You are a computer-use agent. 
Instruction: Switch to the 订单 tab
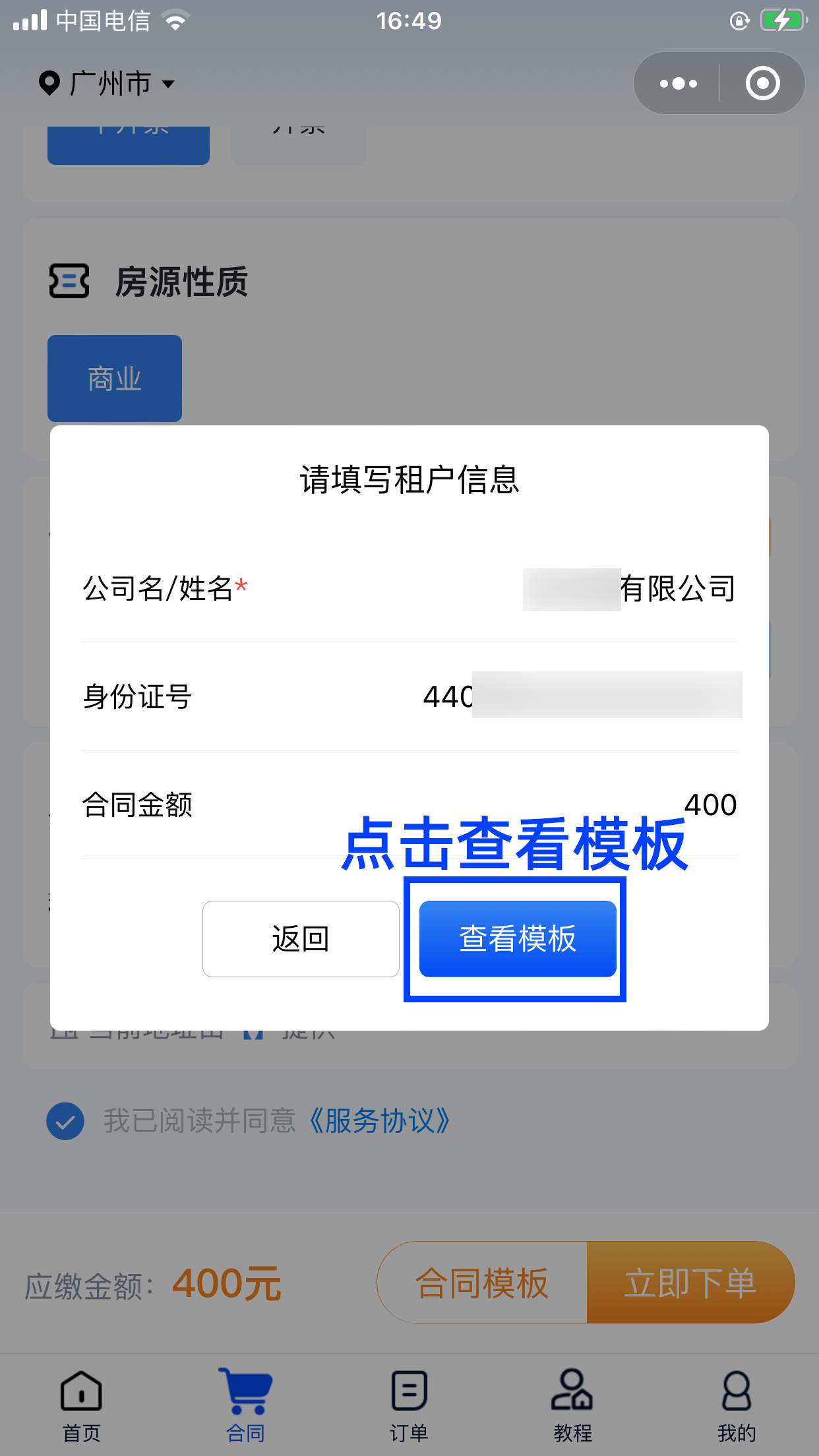(409, 1405)
